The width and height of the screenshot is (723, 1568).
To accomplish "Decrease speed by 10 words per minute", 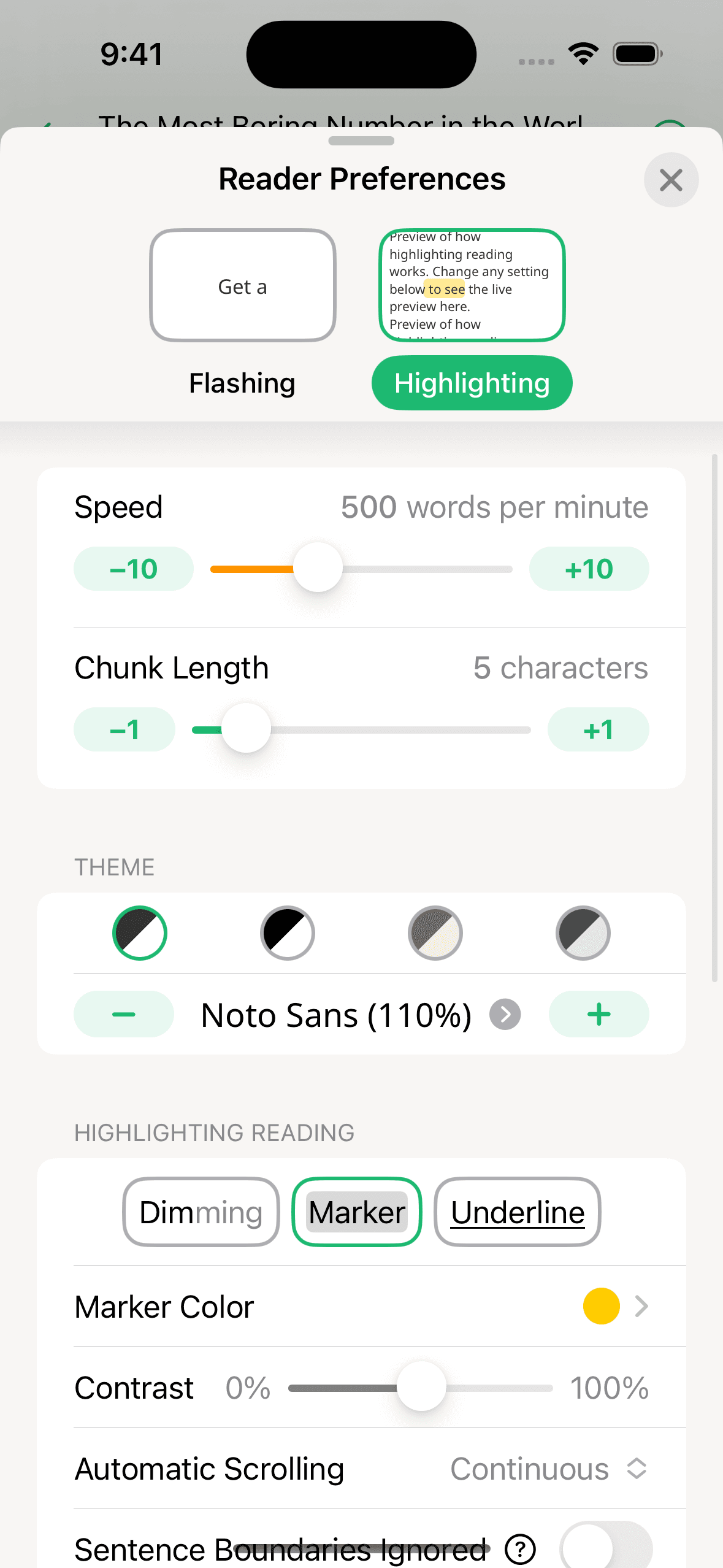I will [133, 569].
